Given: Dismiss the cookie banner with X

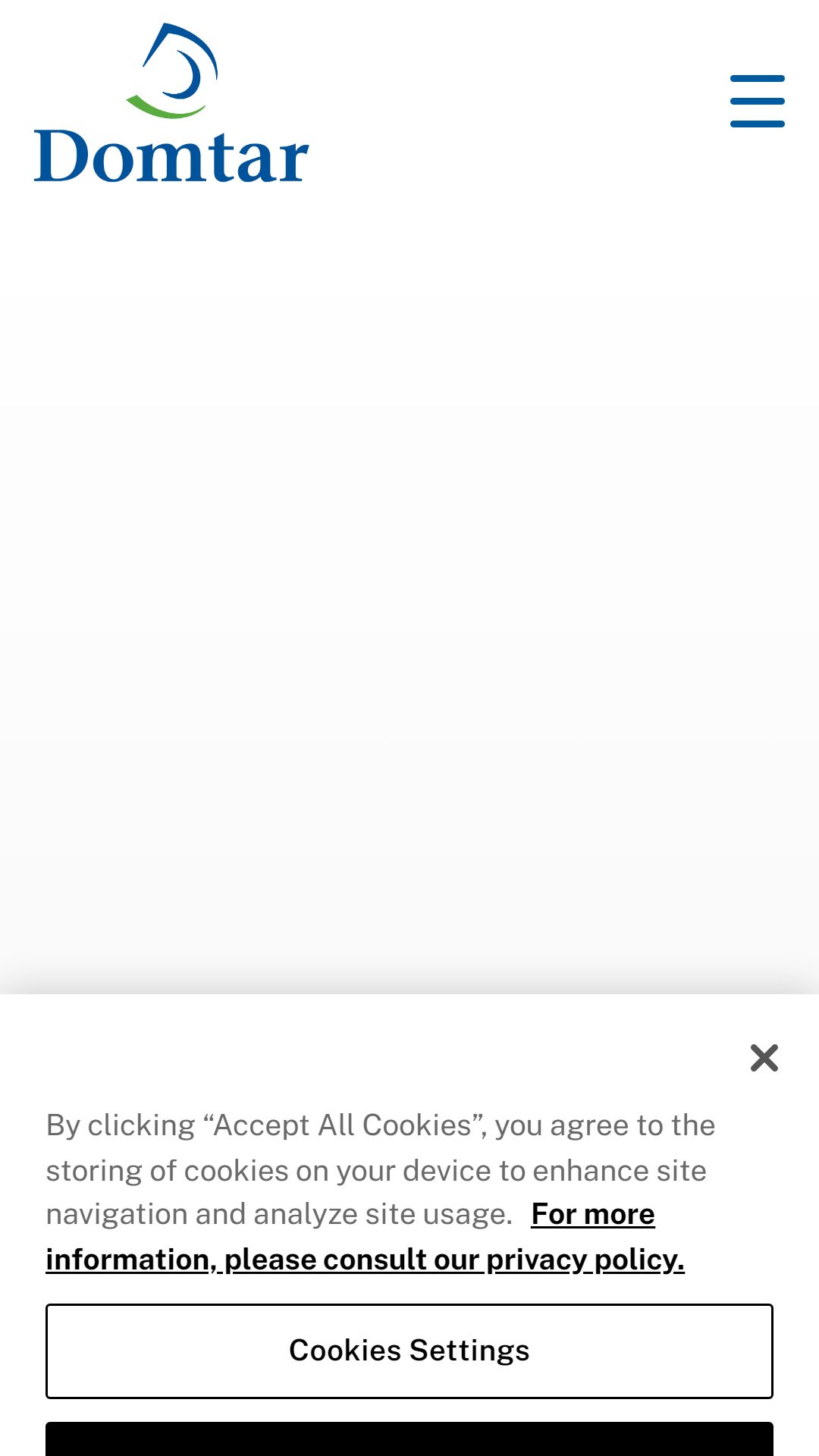Looking at the screenshot, I should (x=764, y=1057).
